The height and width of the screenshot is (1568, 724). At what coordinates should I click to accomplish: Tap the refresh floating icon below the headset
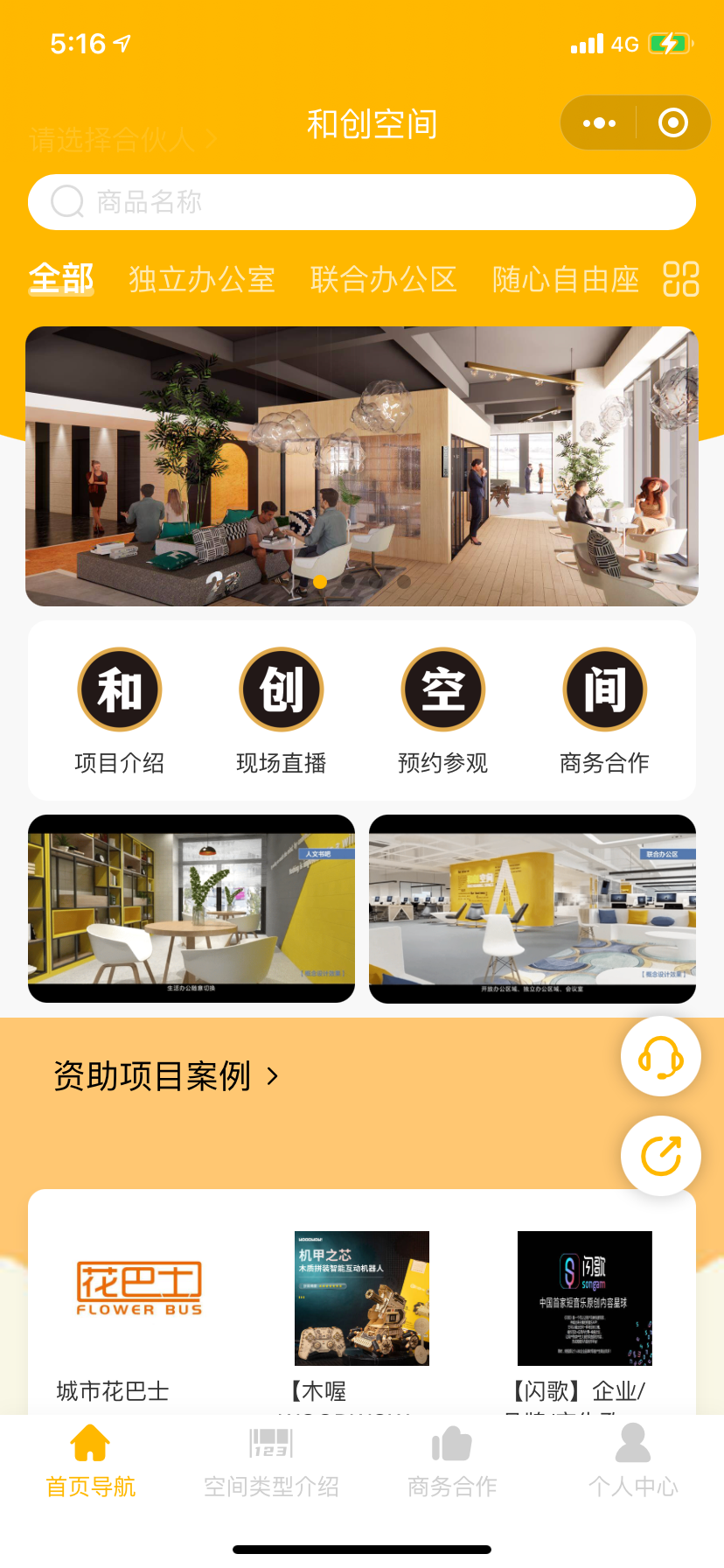point(661,1155)
